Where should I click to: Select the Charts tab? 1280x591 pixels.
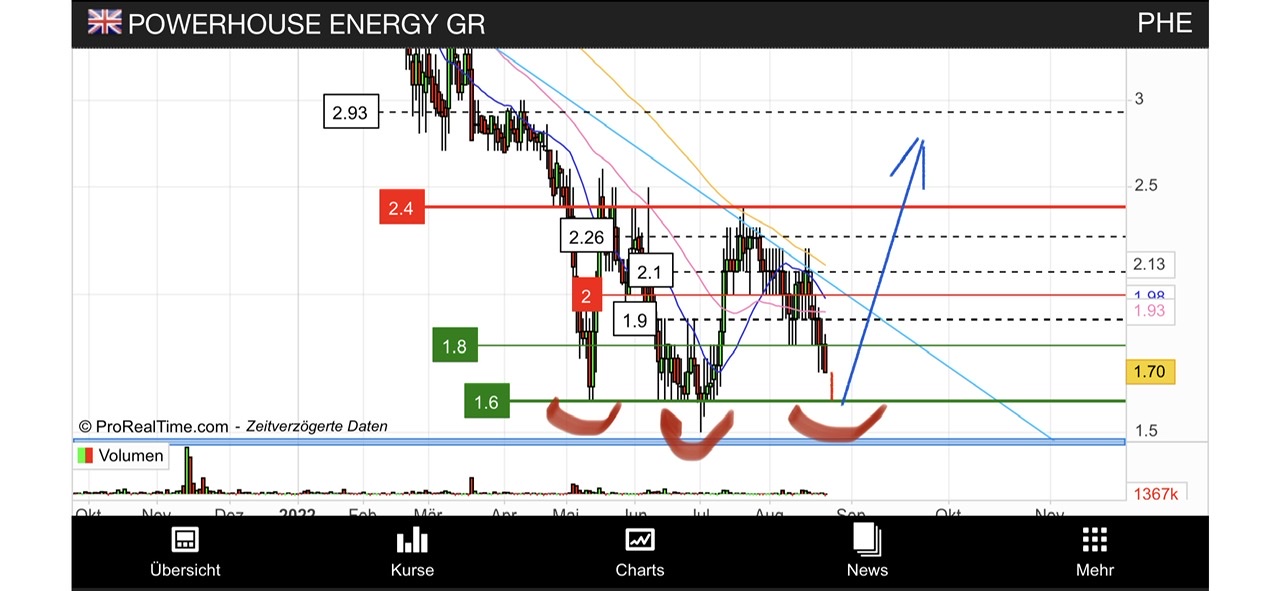(x=640, y=552)
